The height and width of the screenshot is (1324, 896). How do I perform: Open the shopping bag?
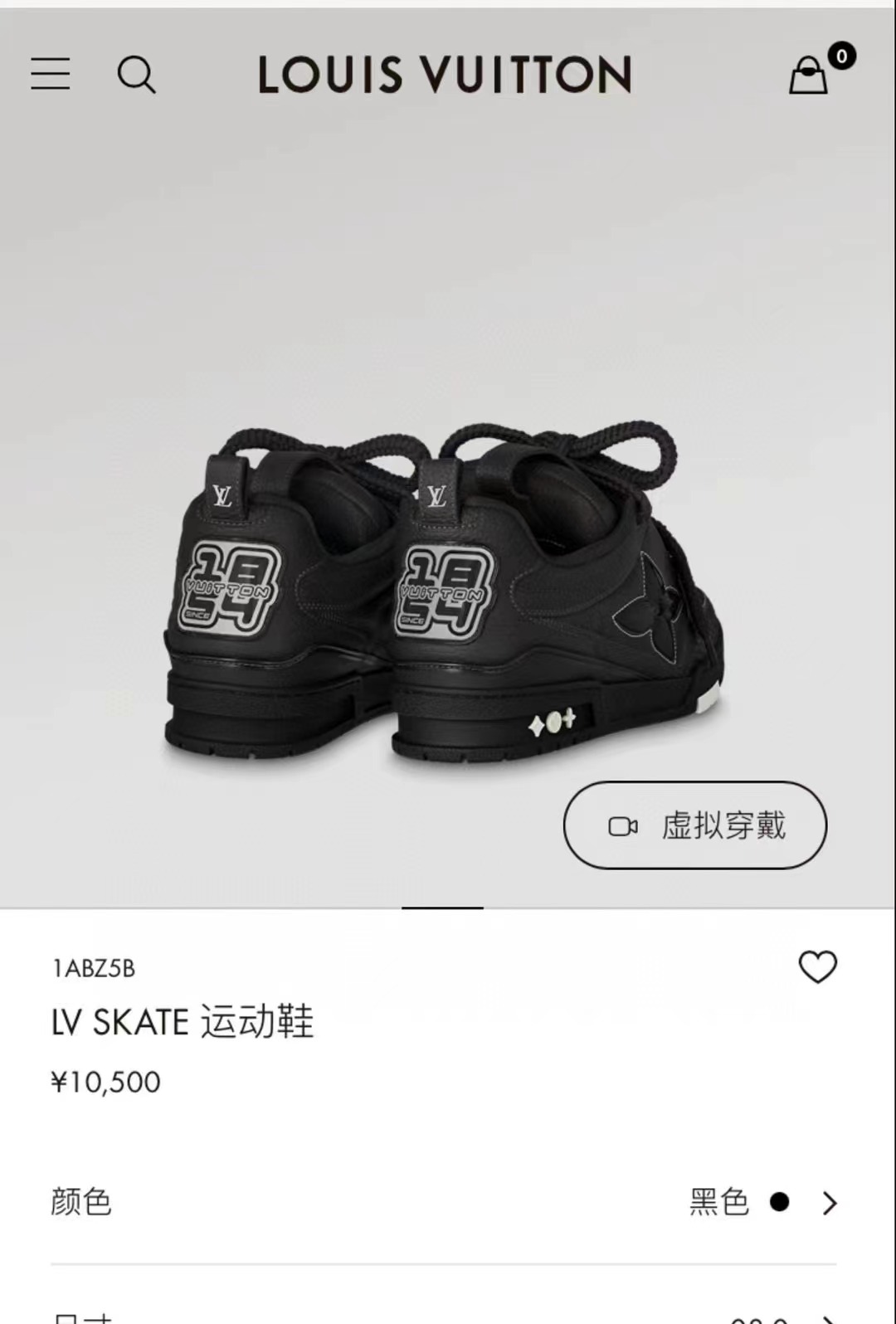809,75
